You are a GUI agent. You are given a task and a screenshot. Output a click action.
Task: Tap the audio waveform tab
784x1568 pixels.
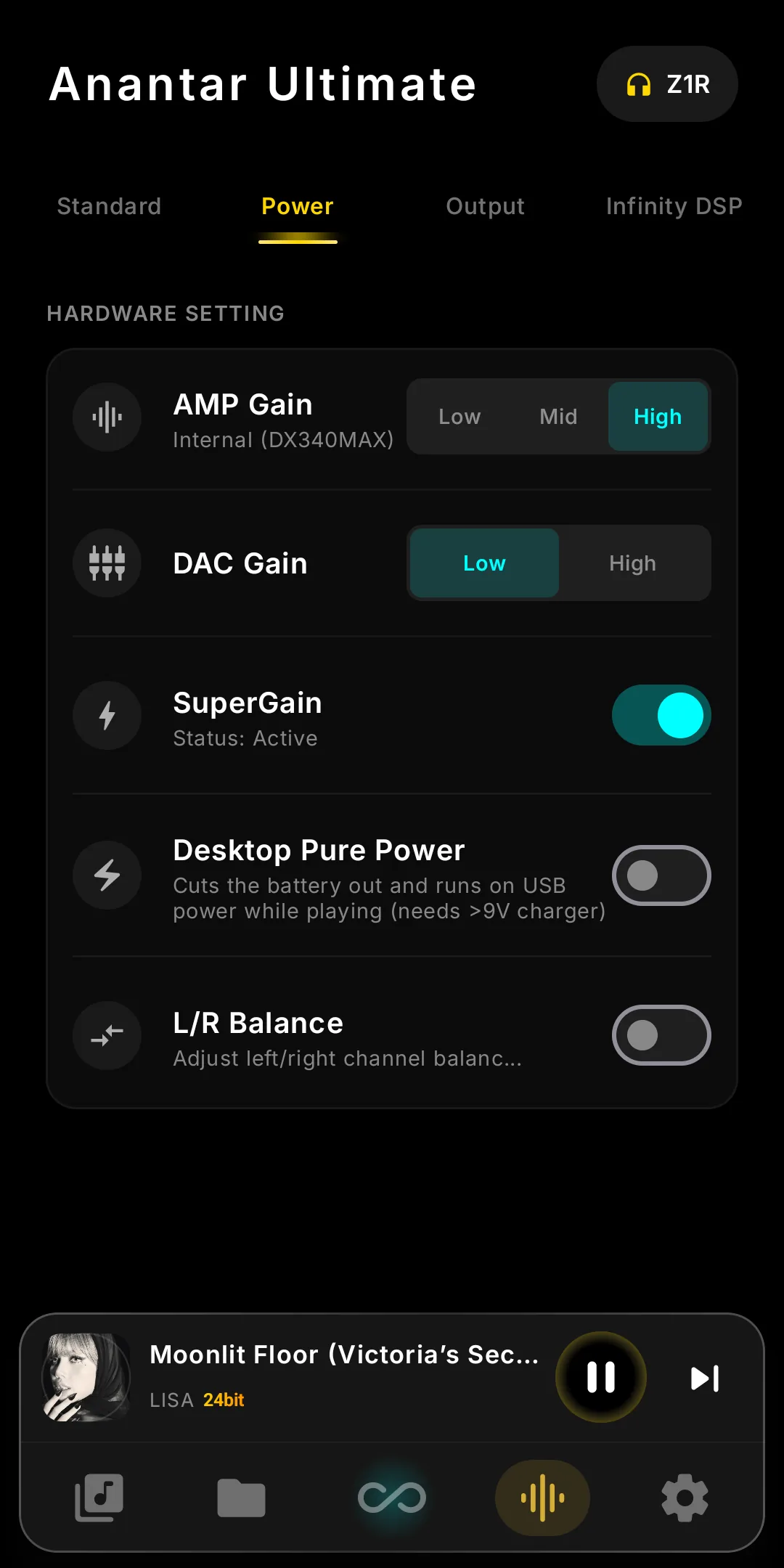(542, 1498)
